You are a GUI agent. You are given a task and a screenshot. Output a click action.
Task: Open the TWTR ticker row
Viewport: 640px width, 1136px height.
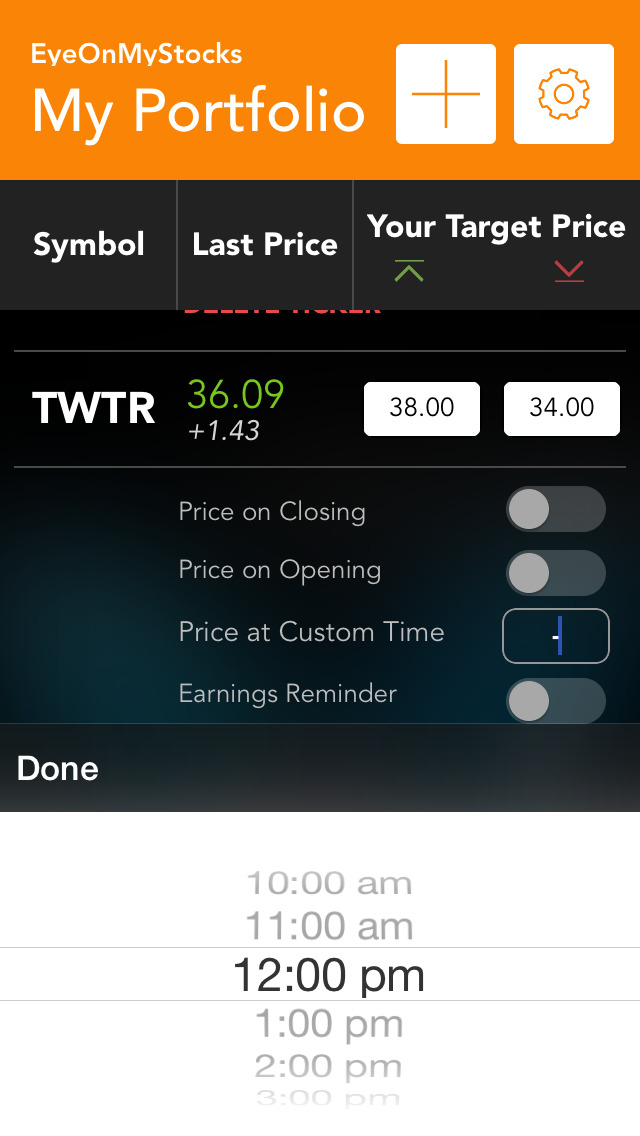(94, 408)
